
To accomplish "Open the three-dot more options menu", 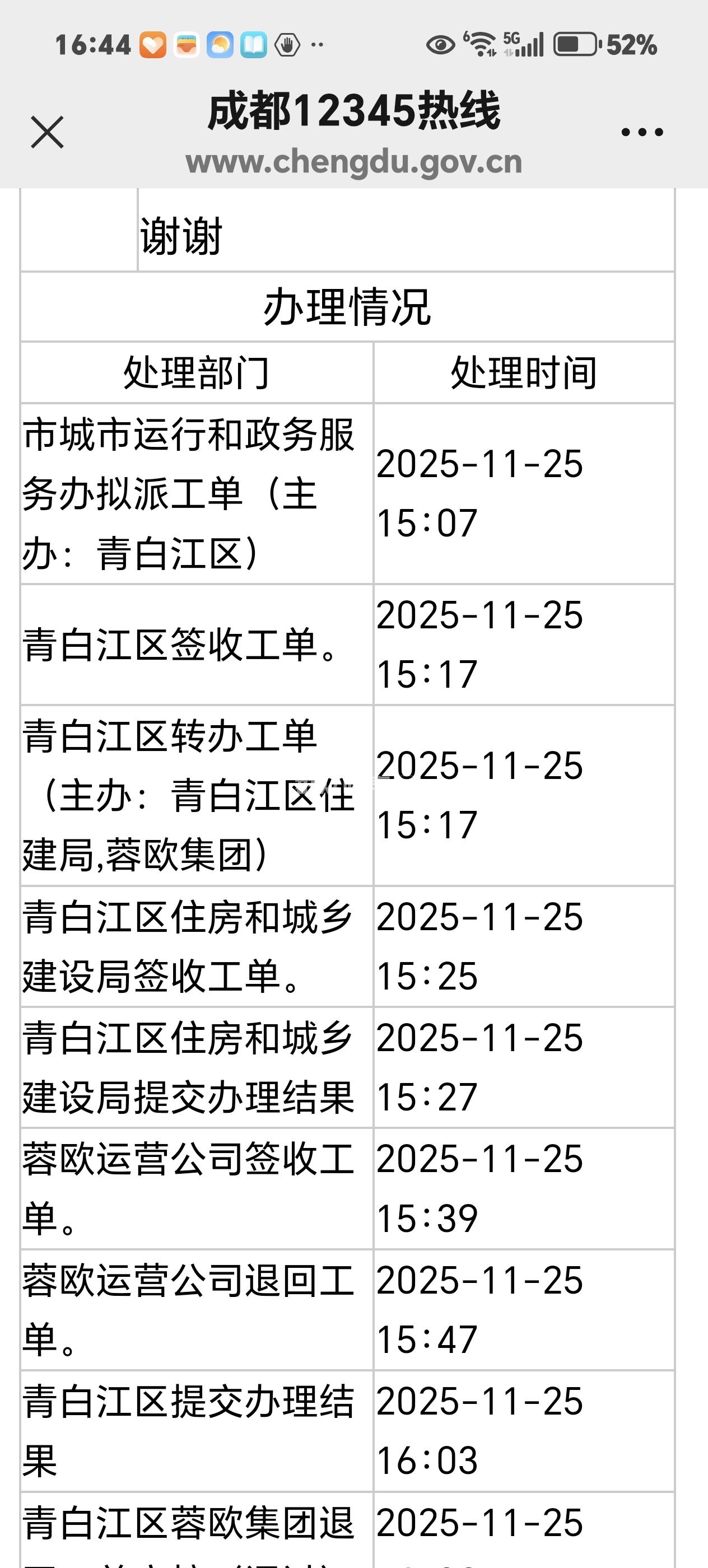I will pyautogui.click(x=642, y=132).
